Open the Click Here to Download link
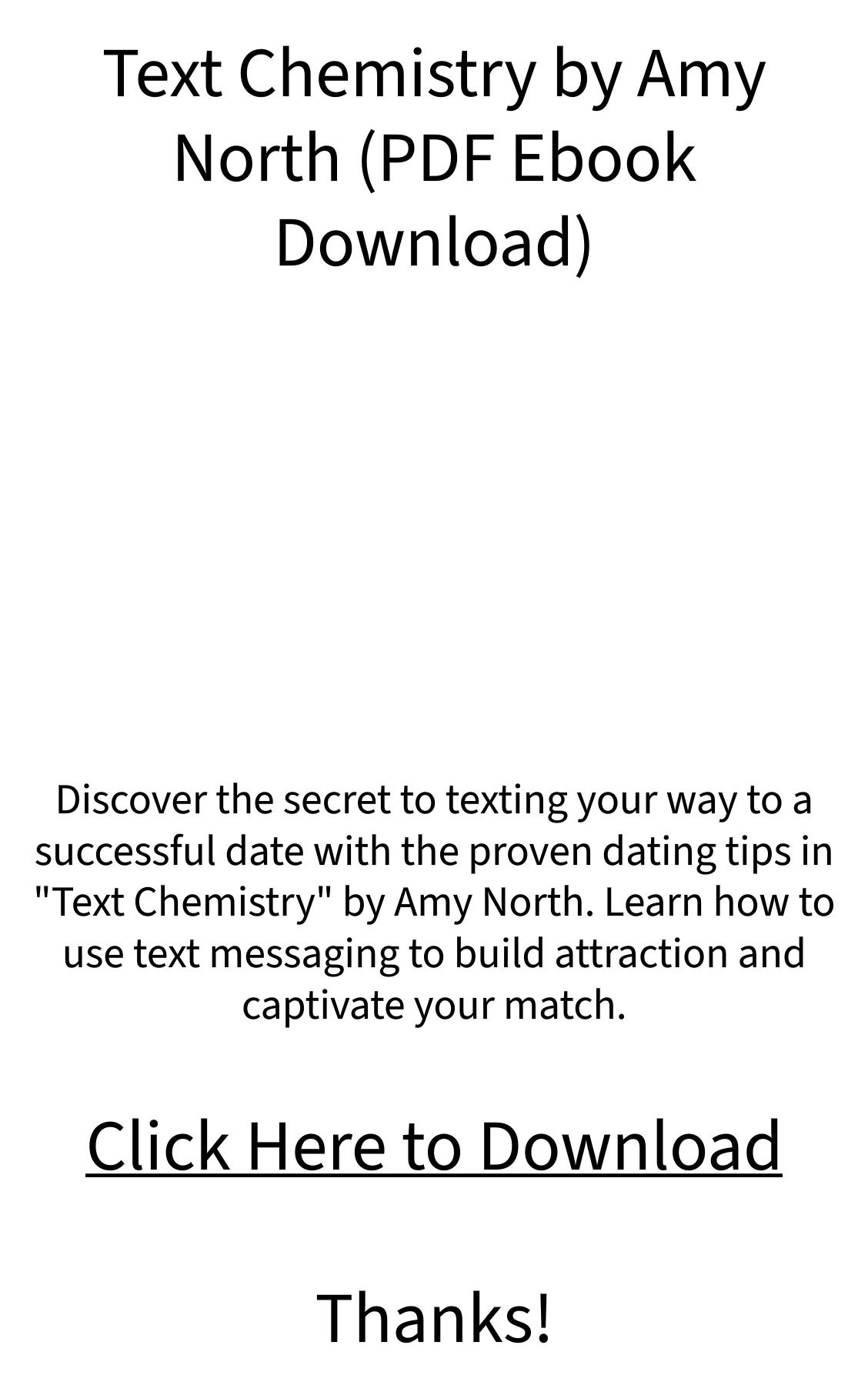The height and width of the screenshot is (1385, 868). pos(434,1145)
